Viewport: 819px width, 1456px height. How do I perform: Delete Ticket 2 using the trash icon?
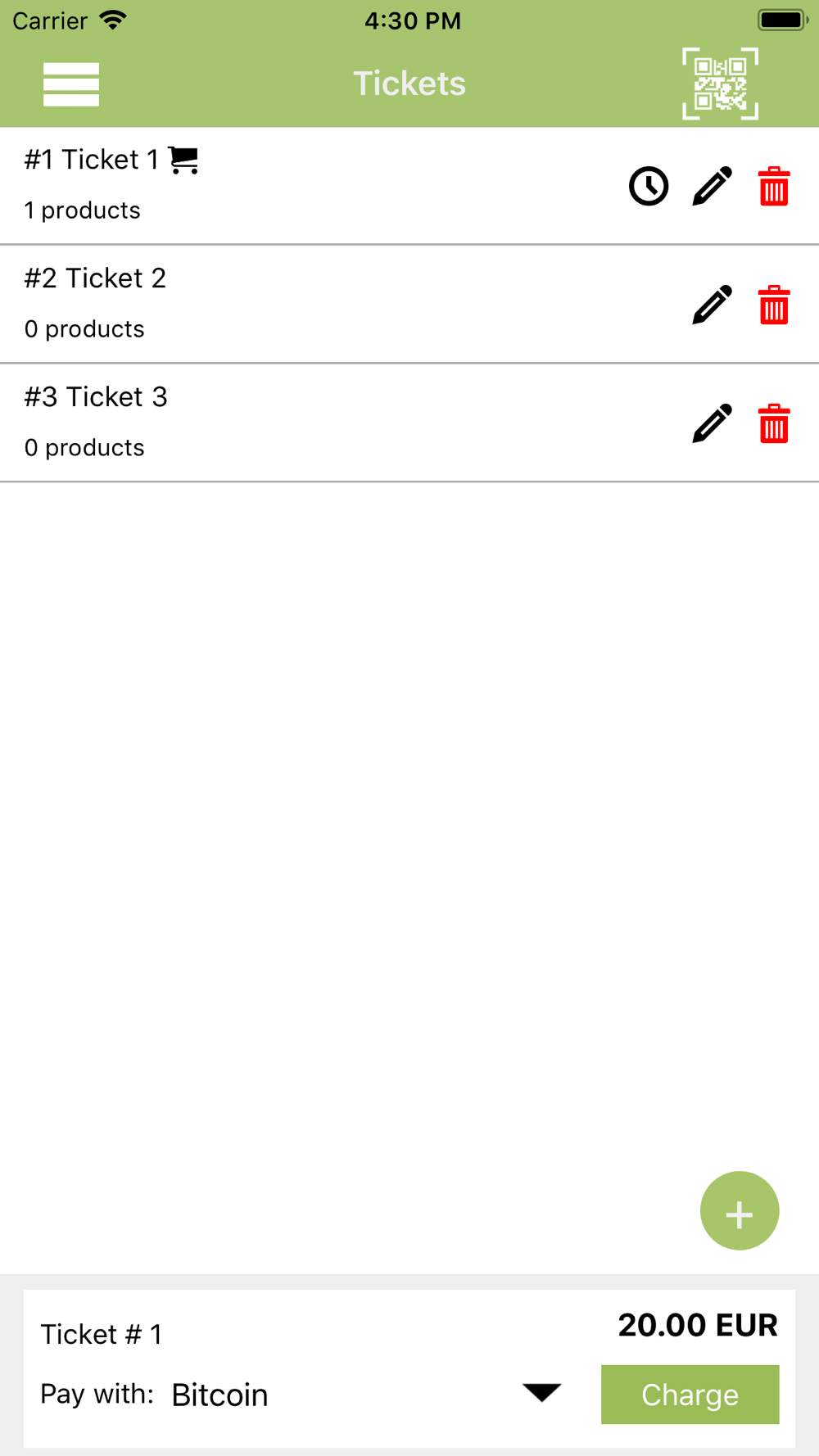pos(774,305)
